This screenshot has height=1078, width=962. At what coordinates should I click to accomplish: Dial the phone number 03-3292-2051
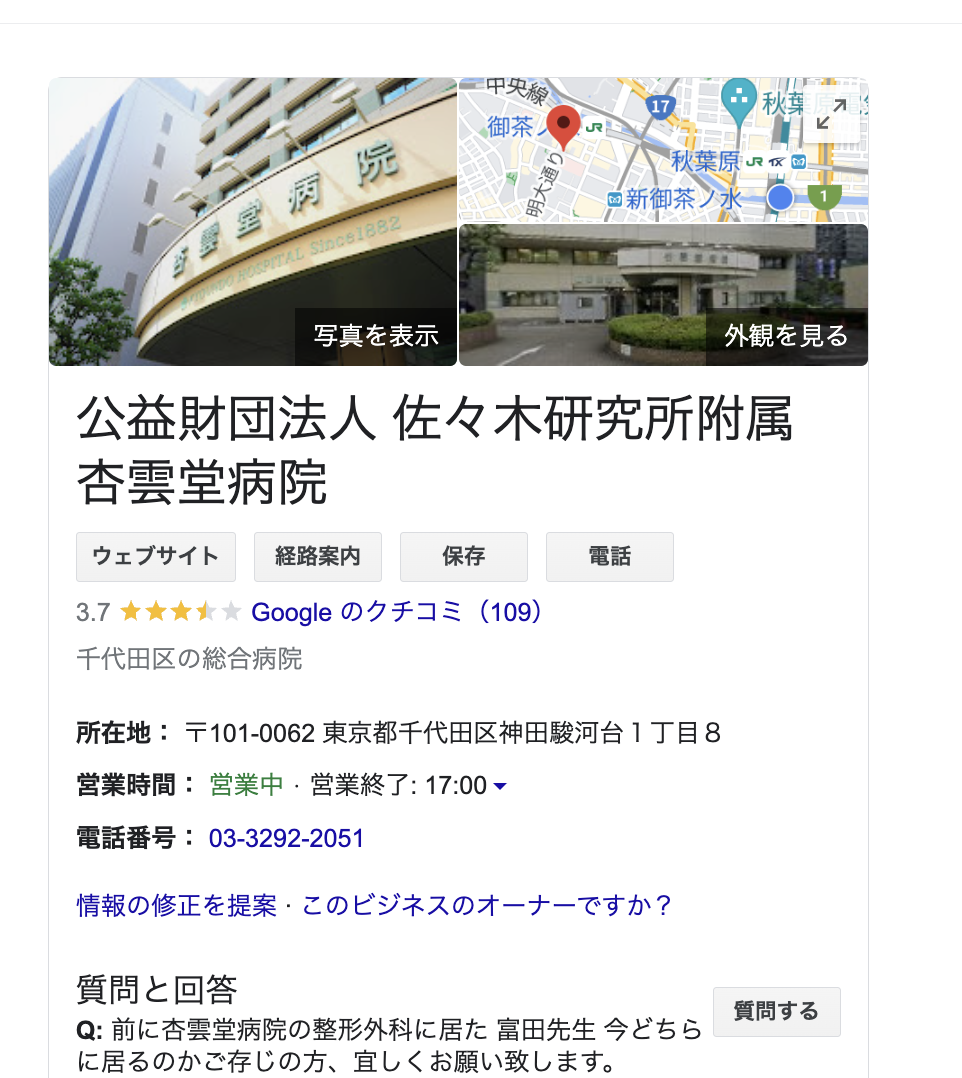pos(286,838)
